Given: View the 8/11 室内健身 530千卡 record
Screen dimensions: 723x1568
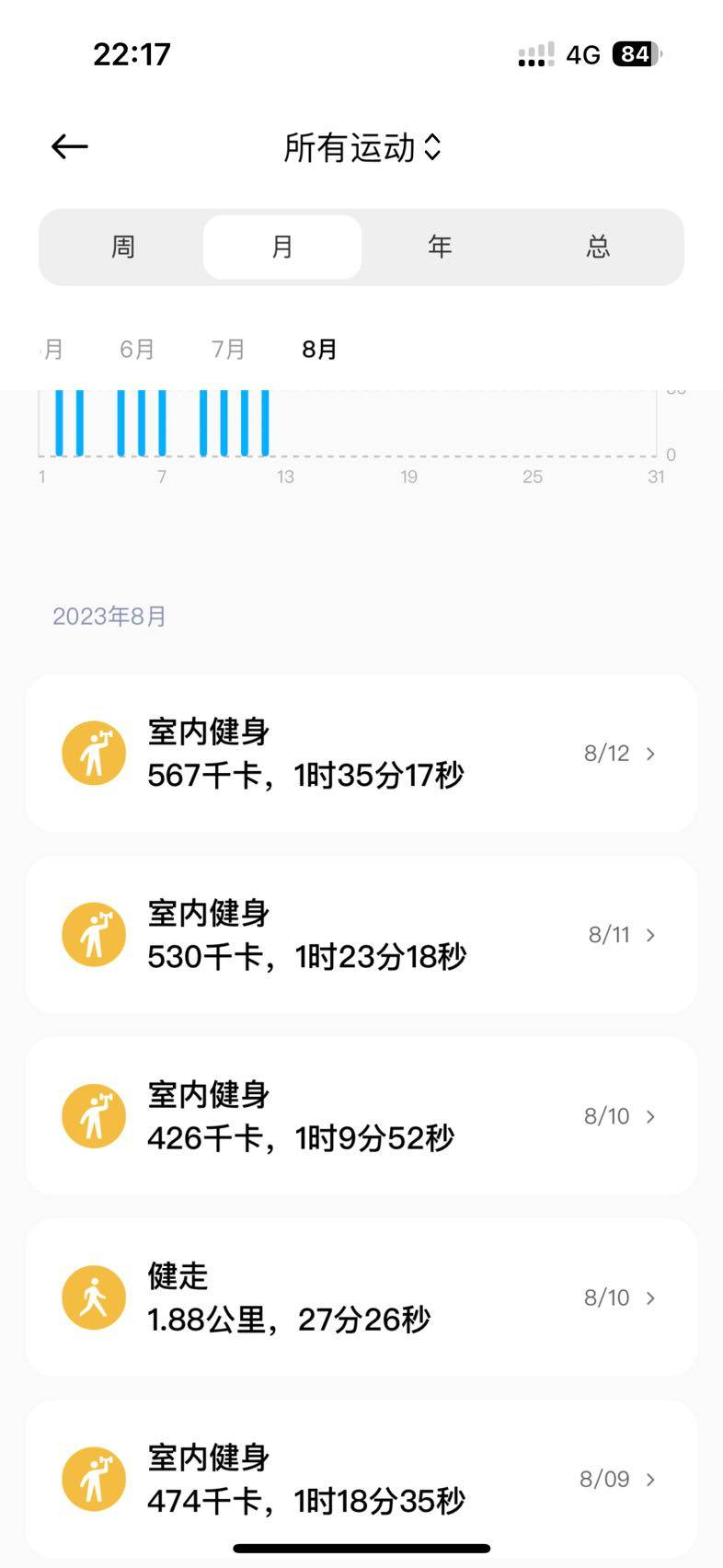Looking at the screenshot, I should 361,935.
